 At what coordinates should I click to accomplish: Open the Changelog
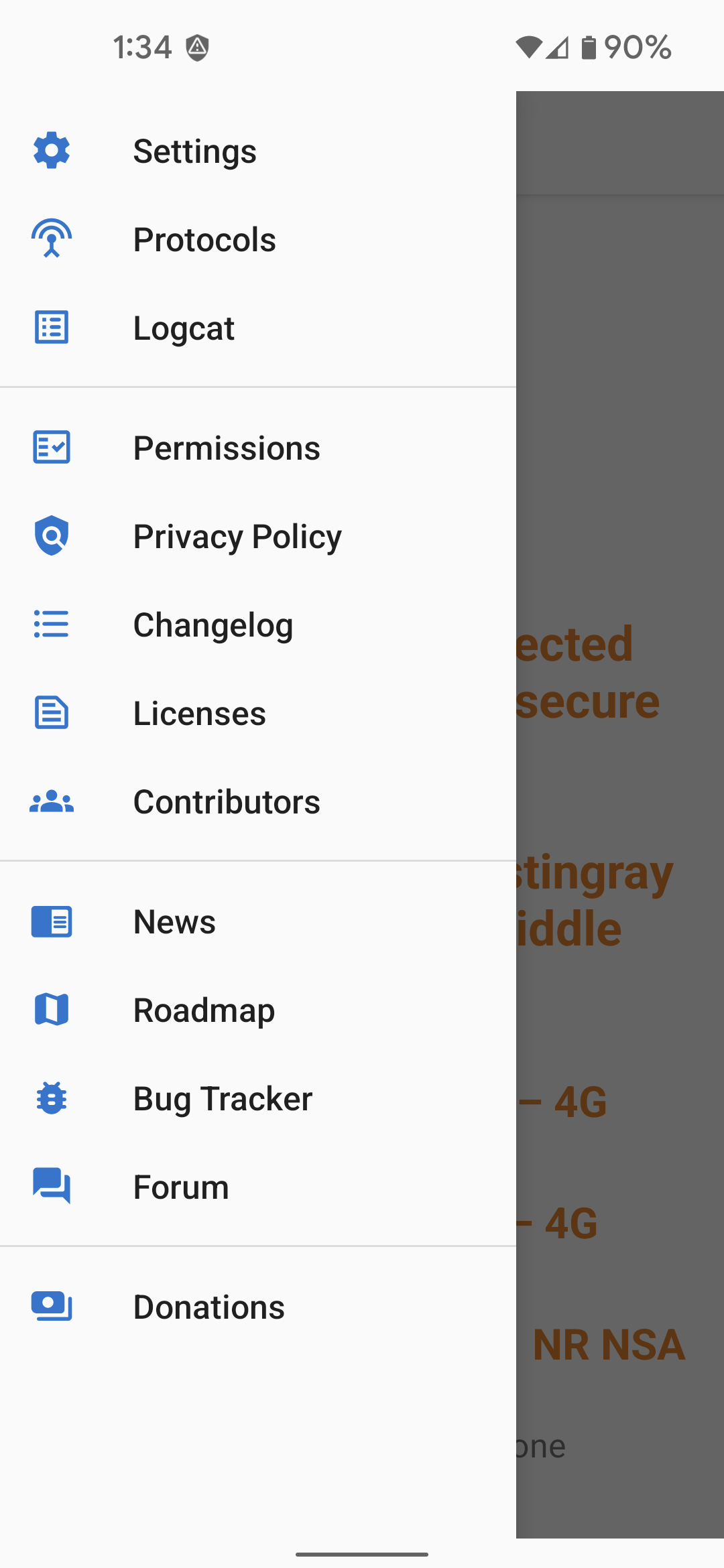coord(258,625)
